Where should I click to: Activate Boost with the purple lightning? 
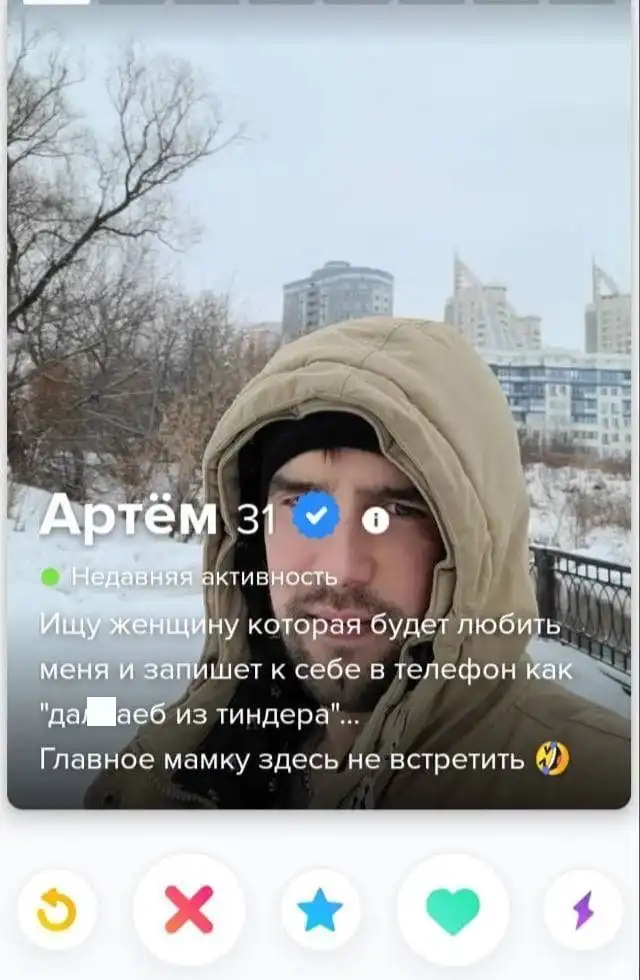583,910
